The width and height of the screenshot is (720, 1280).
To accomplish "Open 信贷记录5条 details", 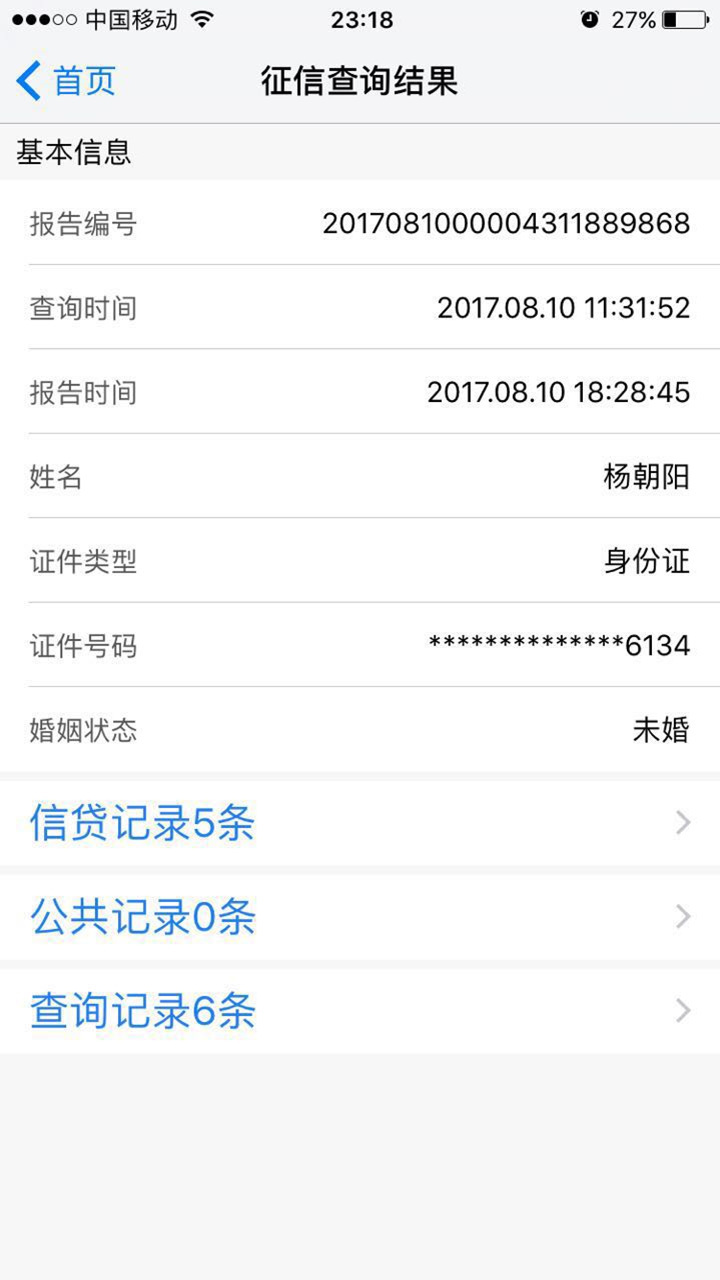I will coord(360,823).
